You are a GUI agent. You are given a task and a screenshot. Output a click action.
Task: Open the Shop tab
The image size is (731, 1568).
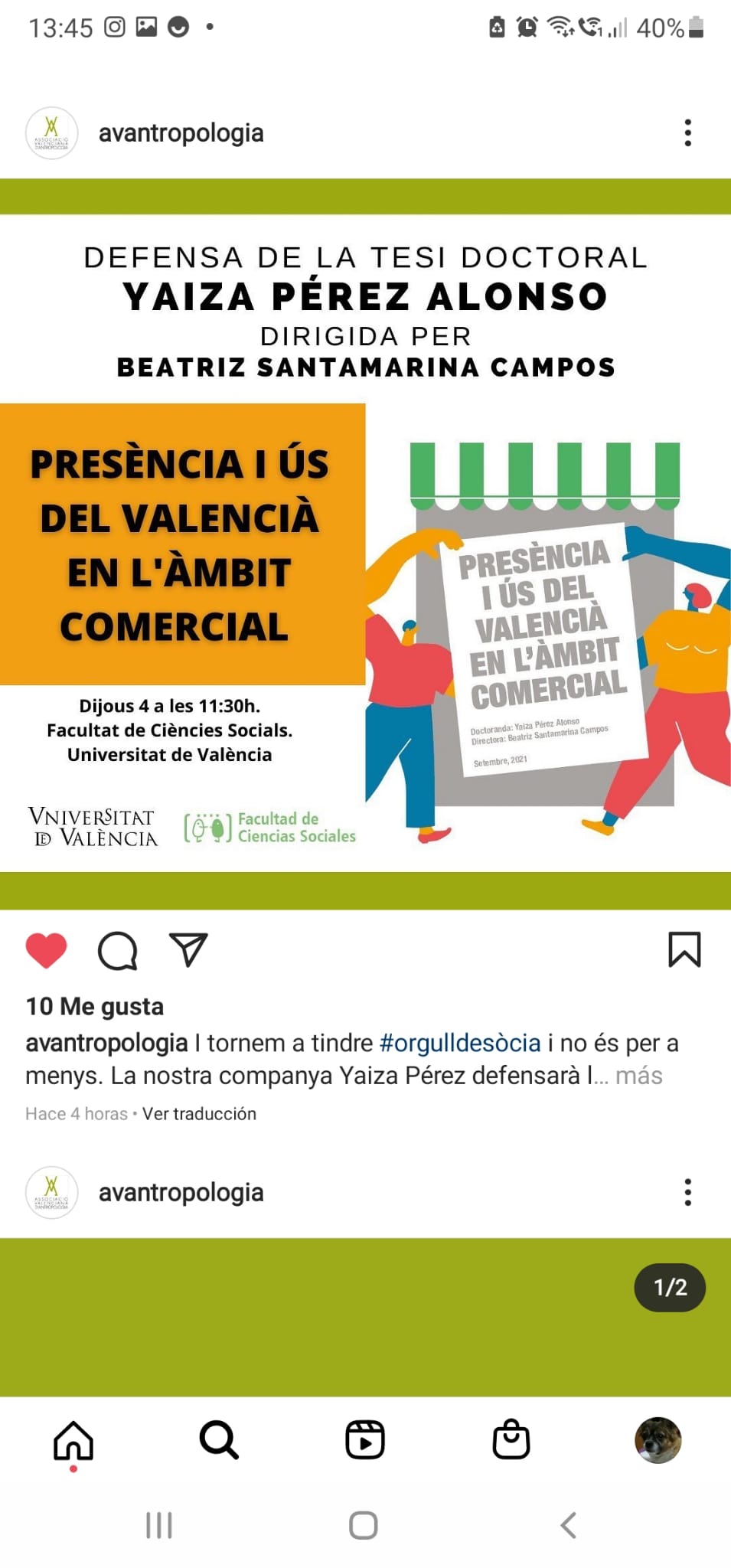pos(511,1440)
